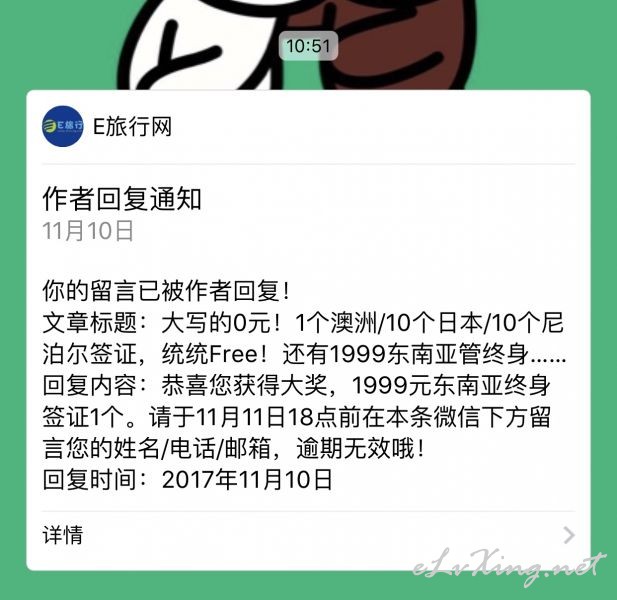Open the E旅行网 account header
The image size is (617, 600).
pos(131,127)
